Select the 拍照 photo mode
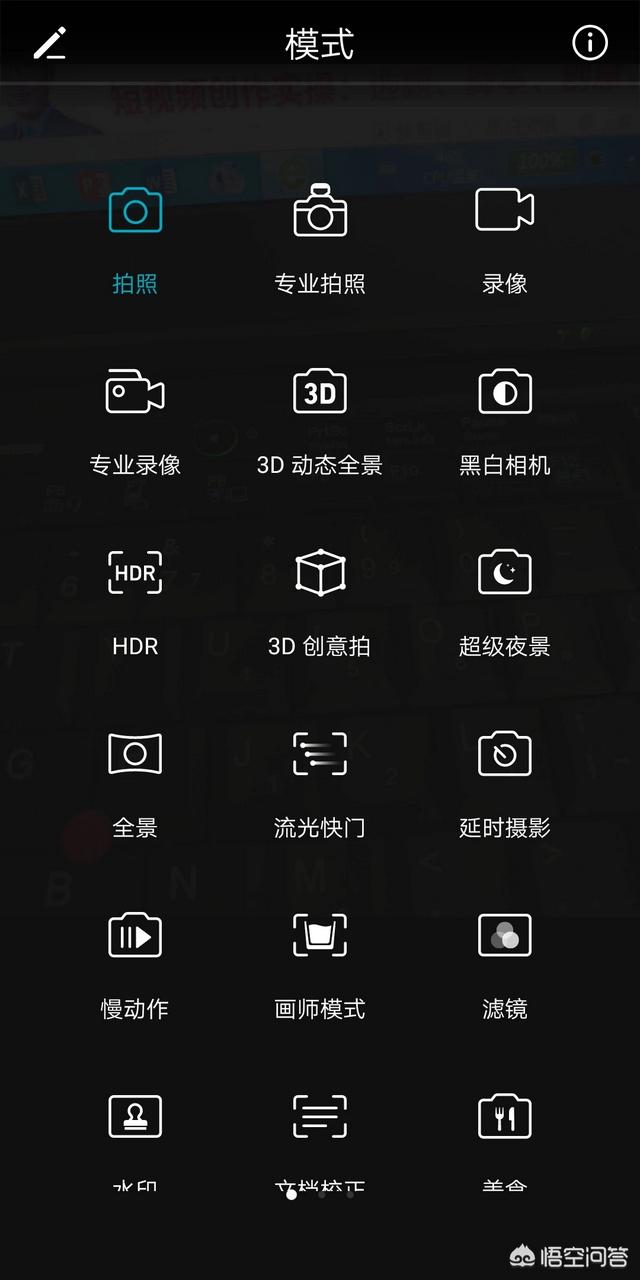This screenshot has width=640, height=1280. (x=135, y=211)
